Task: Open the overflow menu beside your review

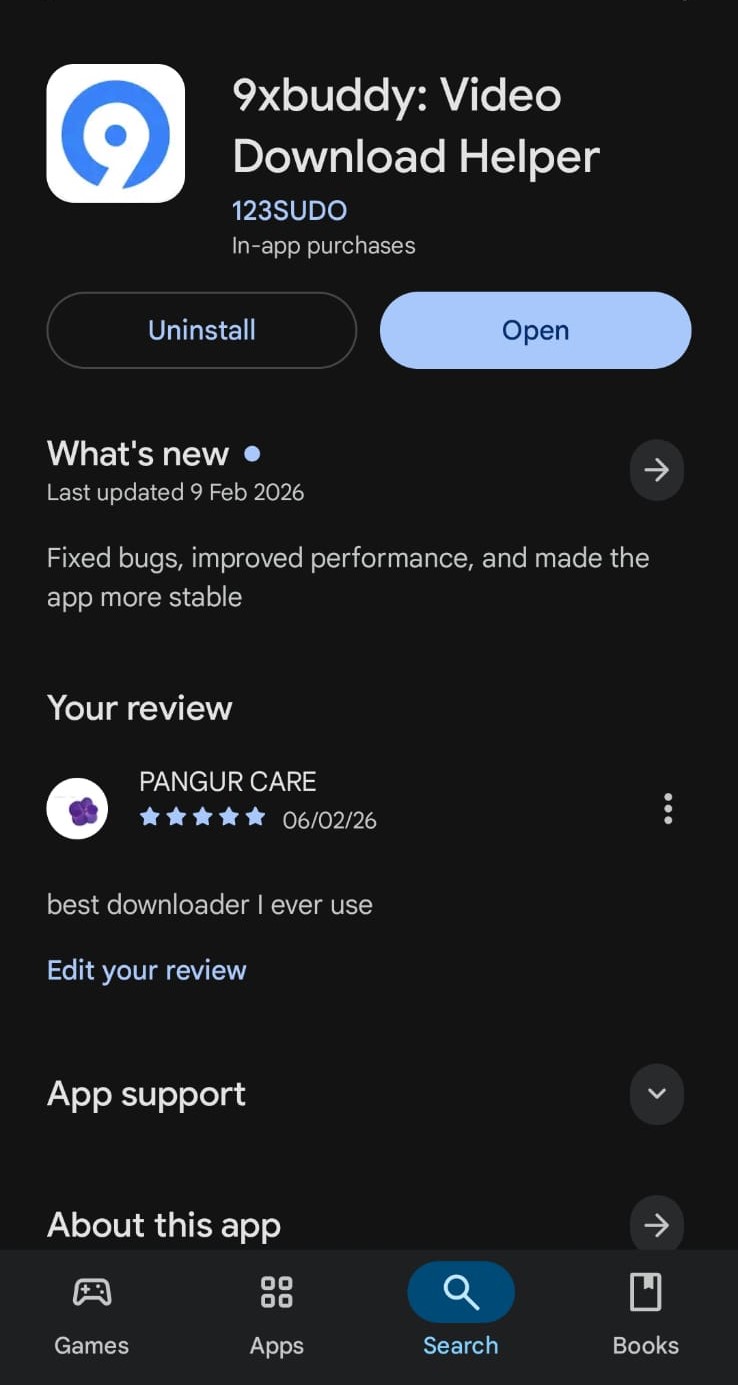Action: tap(667, 809)
